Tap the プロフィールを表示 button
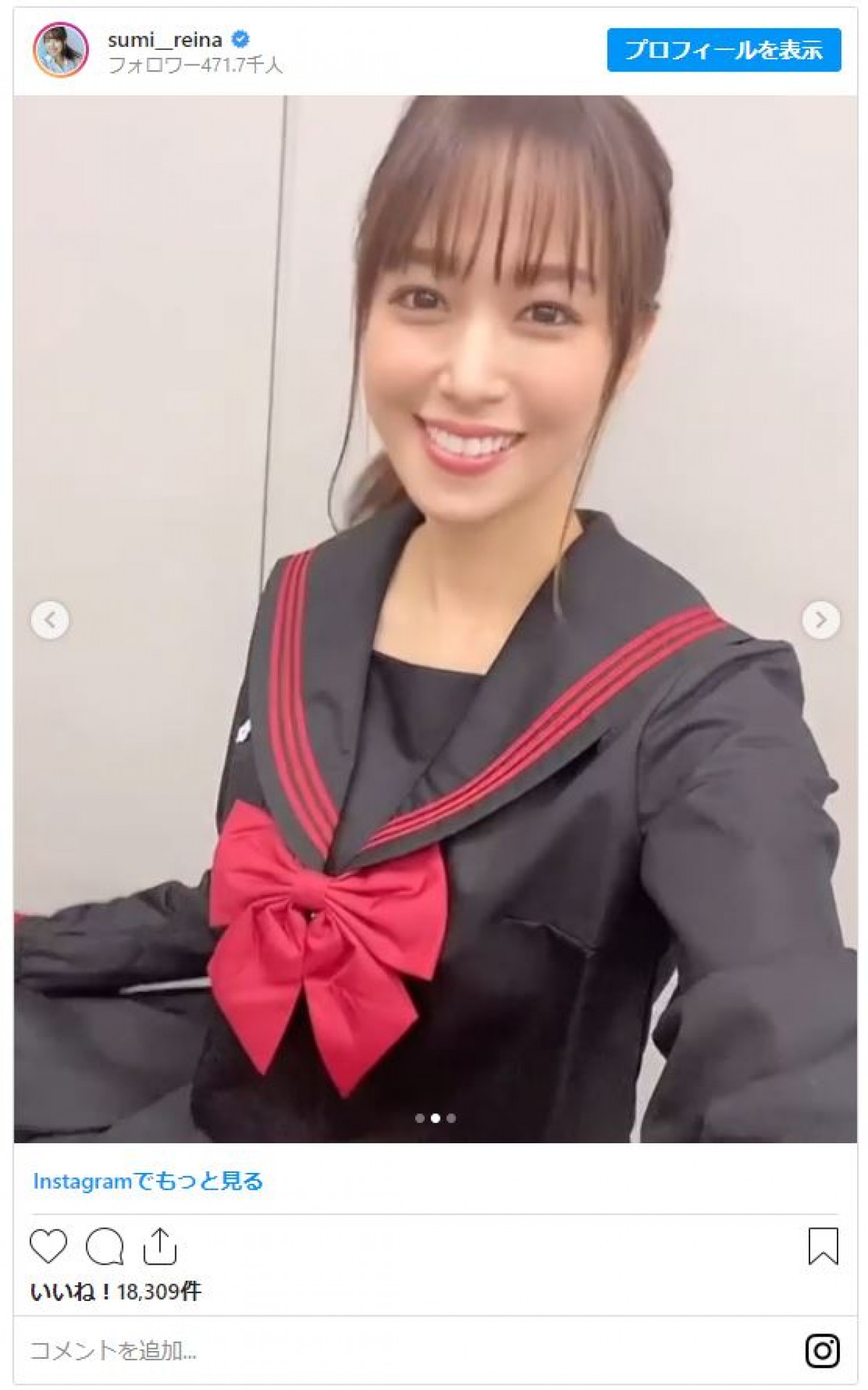The height and width of the screenshot is (1390, 868). [723, 50]
